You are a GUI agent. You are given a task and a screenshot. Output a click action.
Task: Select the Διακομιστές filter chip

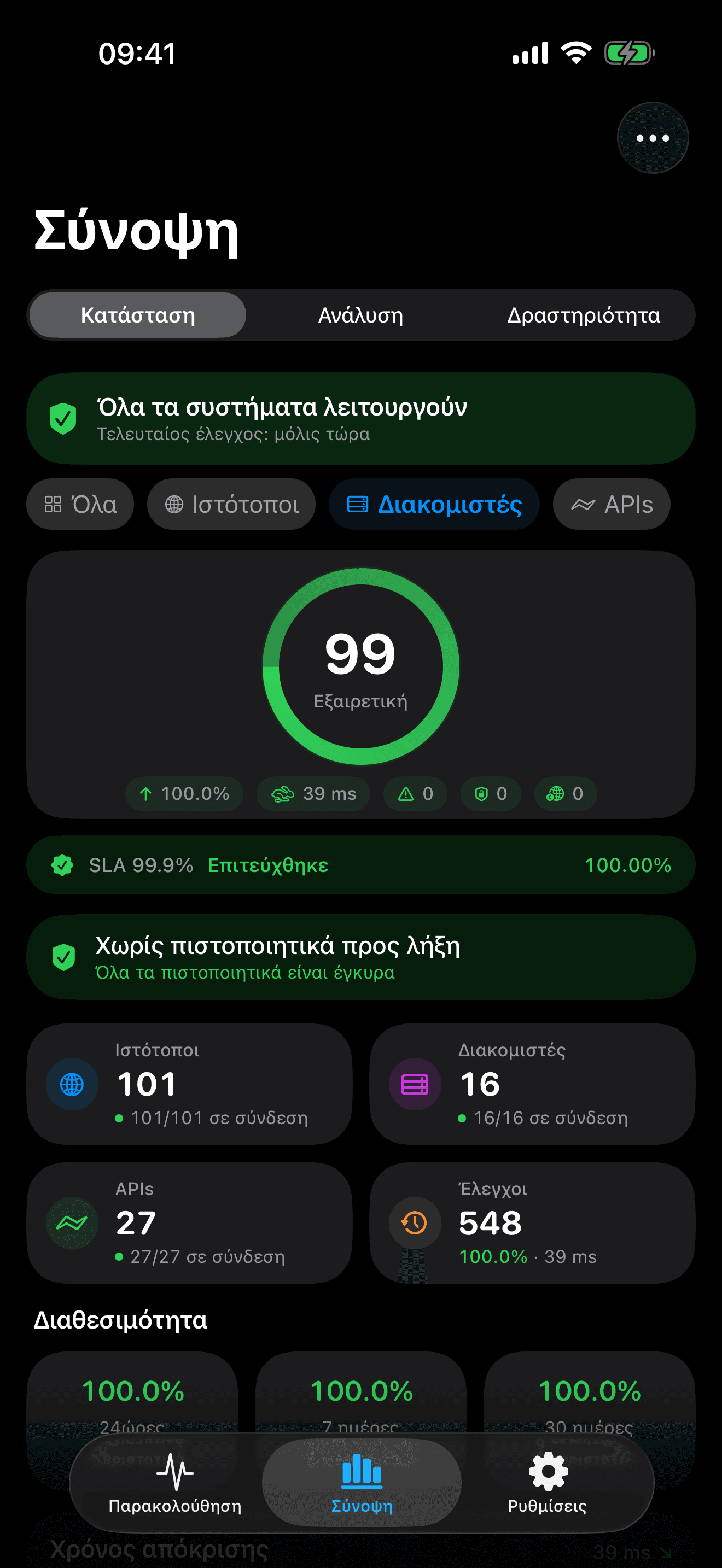click(x=434, y=505)
